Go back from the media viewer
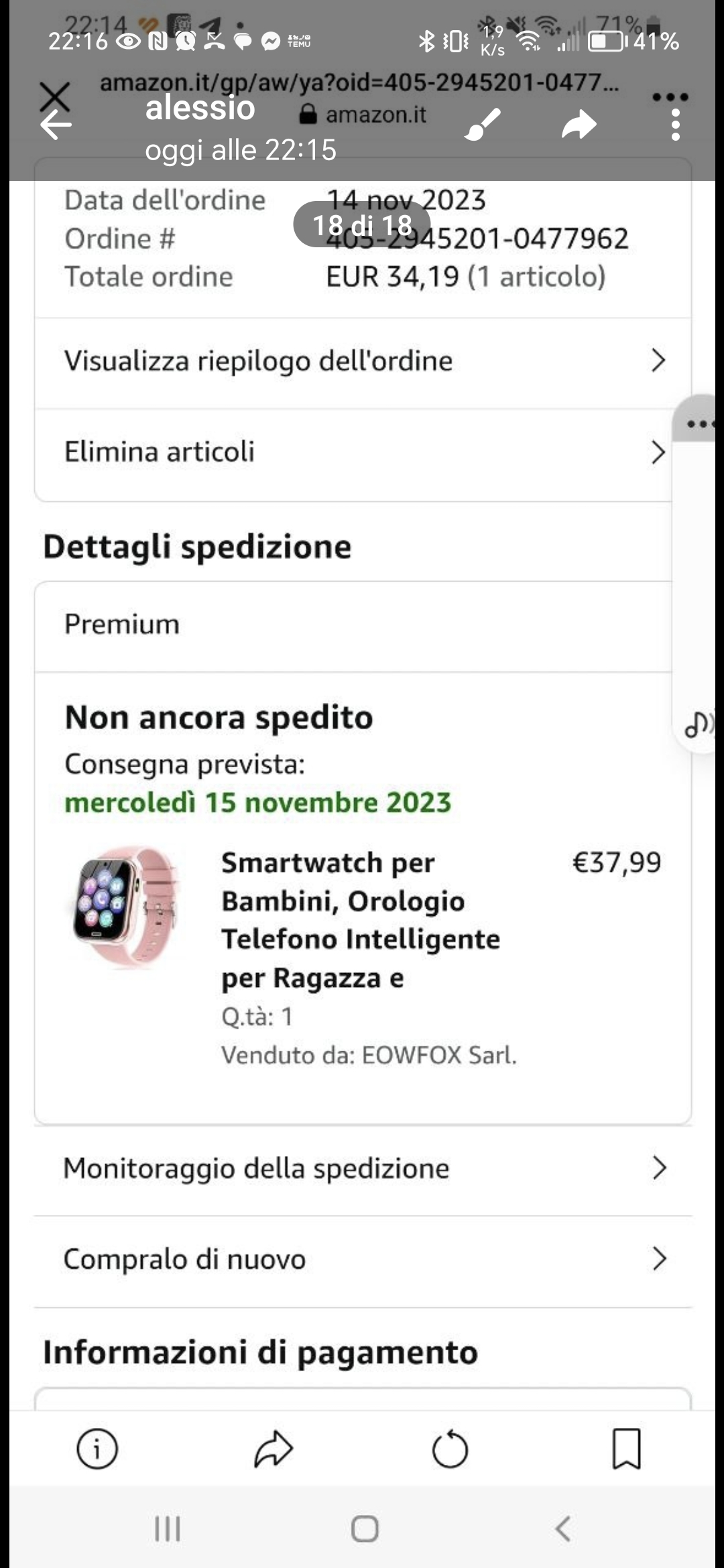This screenshot has width=724, height=1568. (56, 125)
